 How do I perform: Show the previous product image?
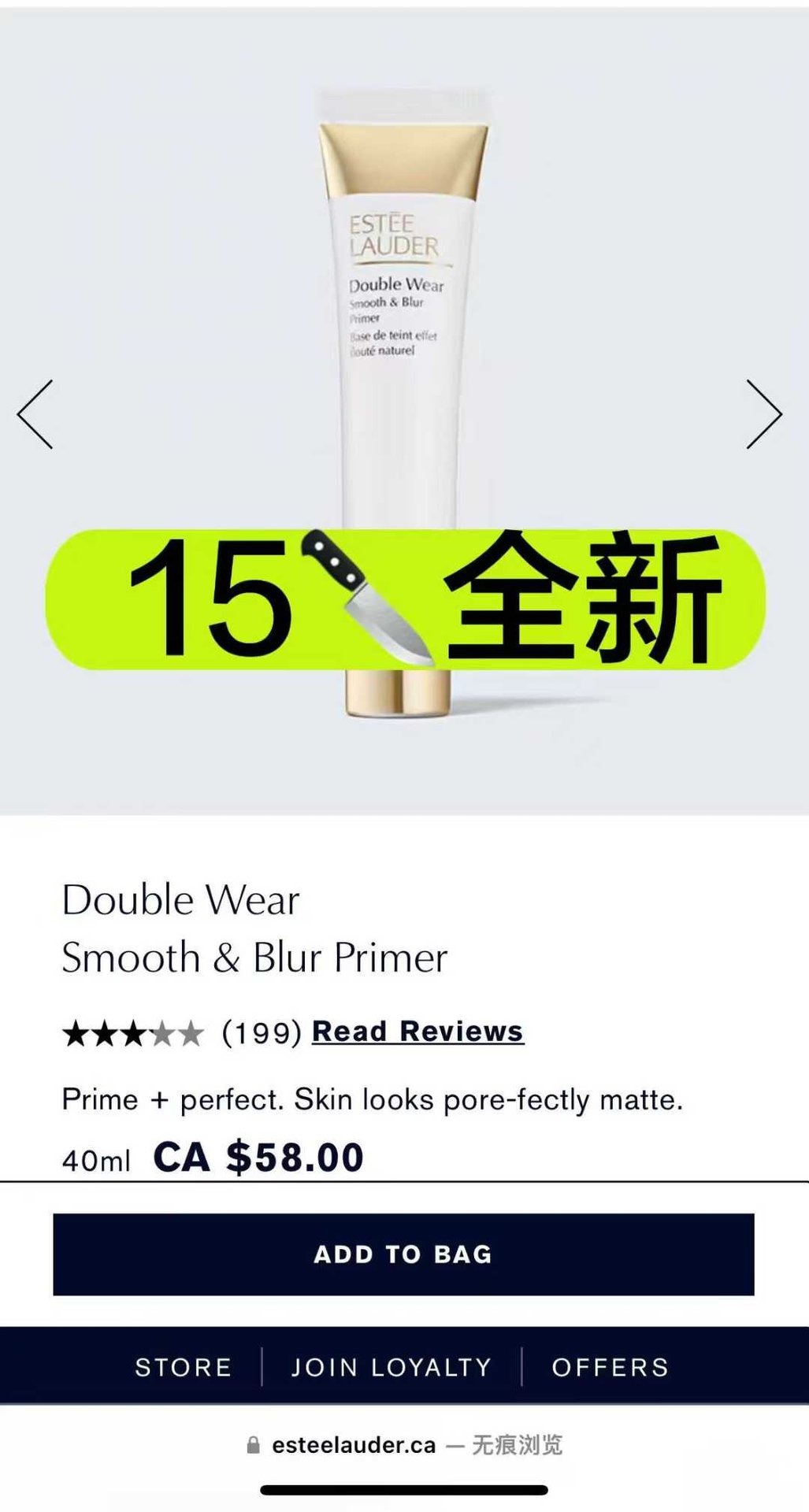[35, 414]
